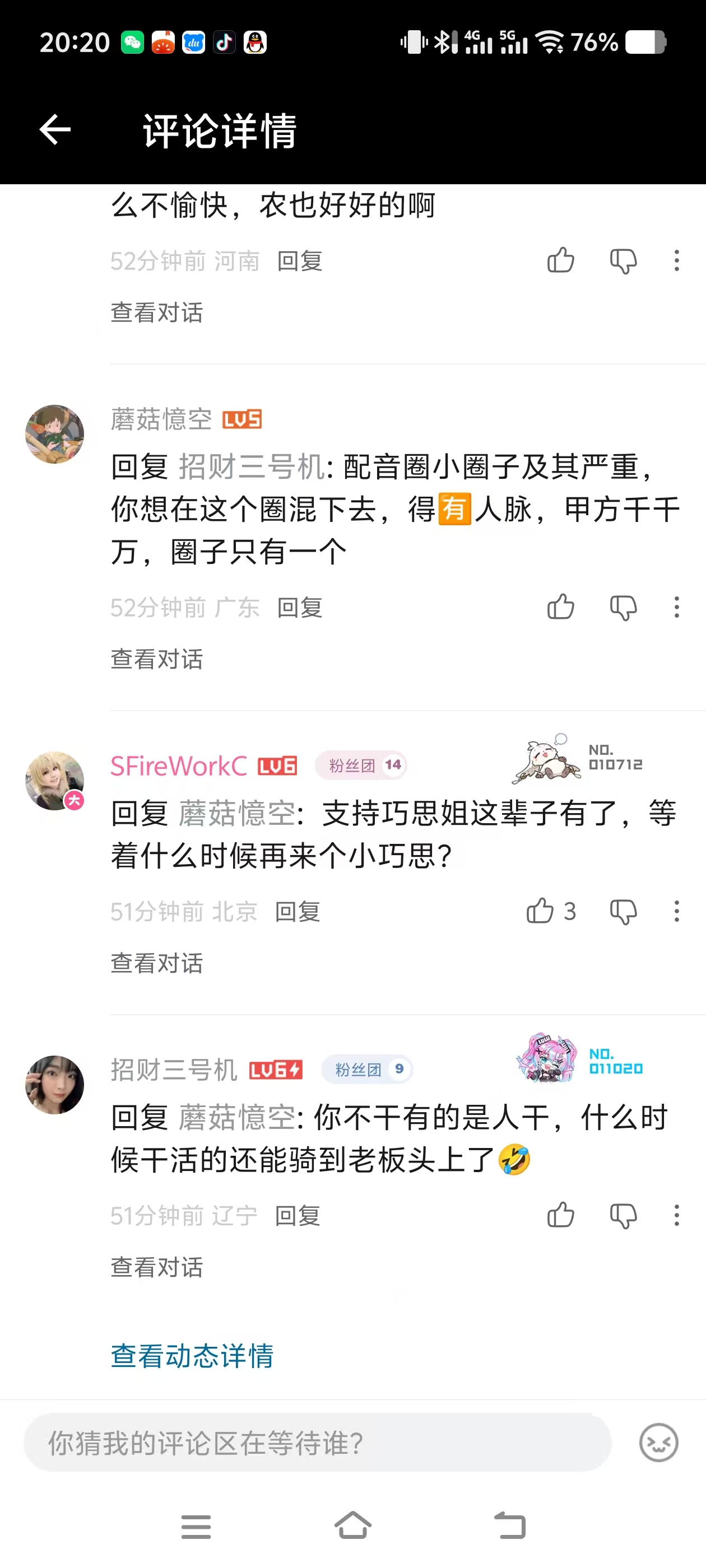Image resolution: width=706 pixels, height=1568 pixels.
Task: Open 查看动态详情 link
Action: point(192,1356)
